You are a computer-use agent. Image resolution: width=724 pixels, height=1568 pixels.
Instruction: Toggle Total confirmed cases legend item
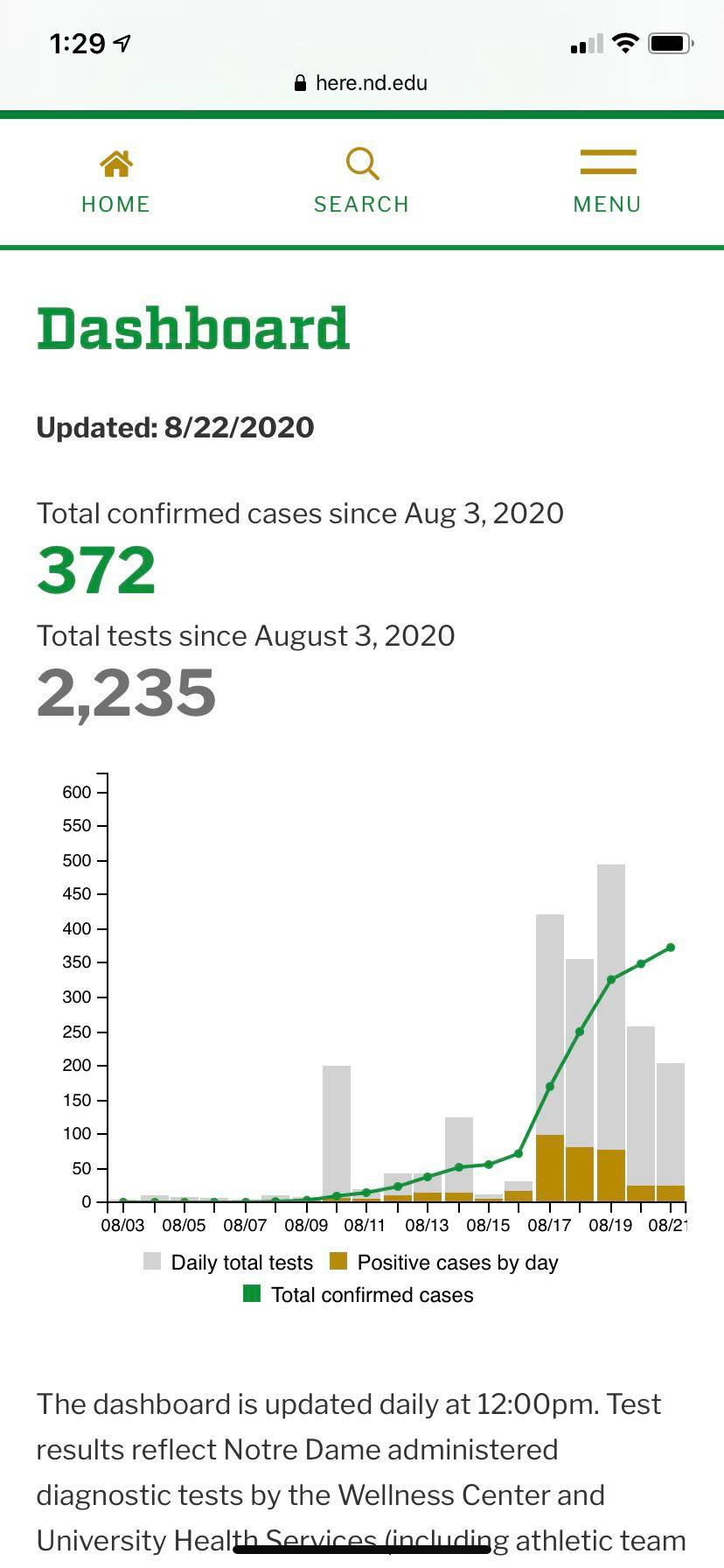tap(359, 1294)
